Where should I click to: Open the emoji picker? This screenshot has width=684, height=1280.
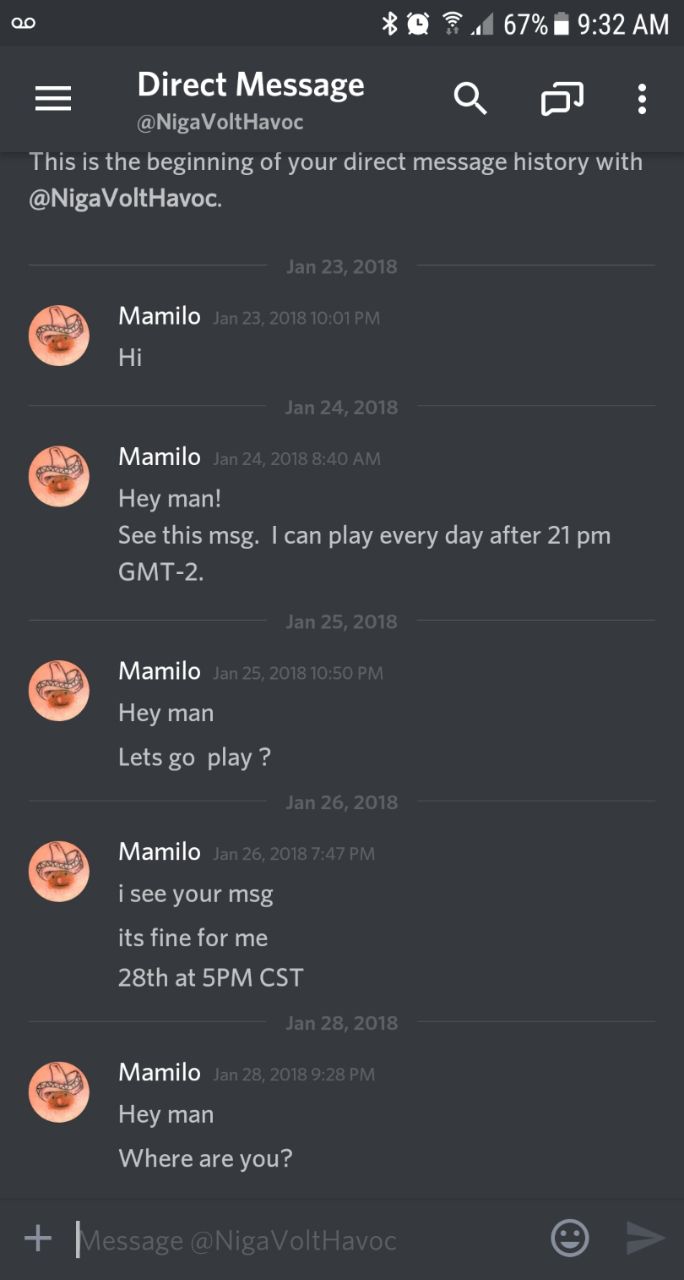570,1239
